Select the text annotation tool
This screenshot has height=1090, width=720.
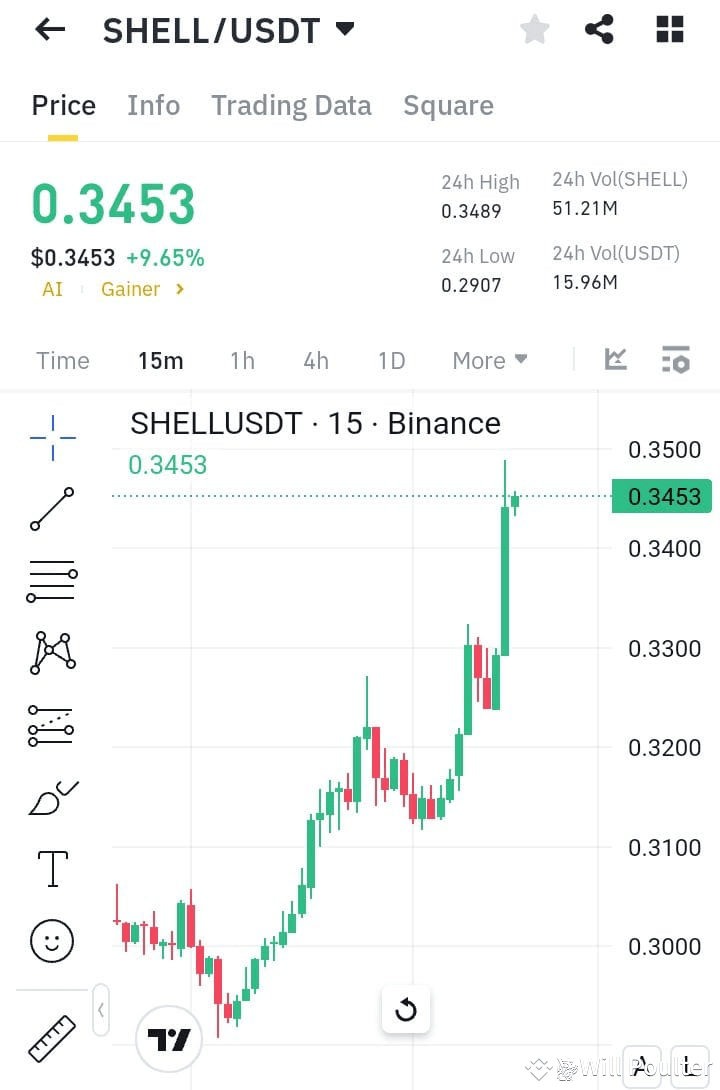point(52,869)
